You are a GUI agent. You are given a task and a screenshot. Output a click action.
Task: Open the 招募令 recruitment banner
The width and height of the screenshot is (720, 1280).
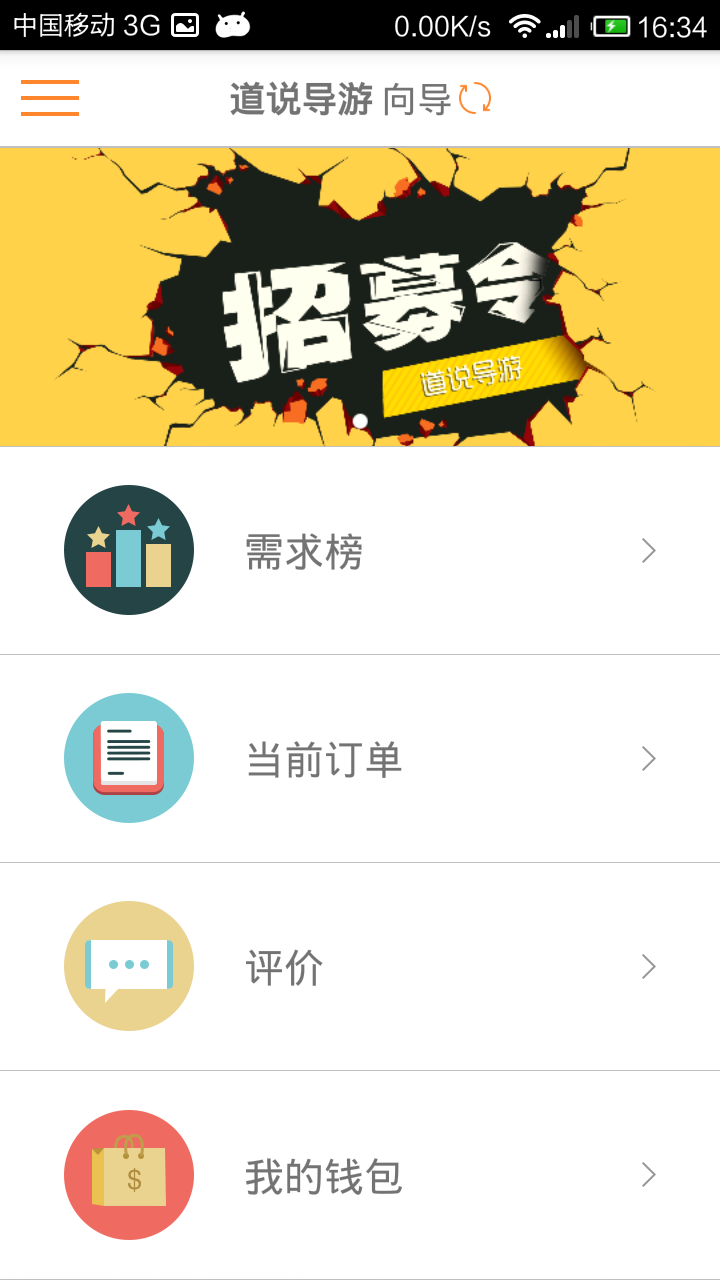(x=360, y=297)
